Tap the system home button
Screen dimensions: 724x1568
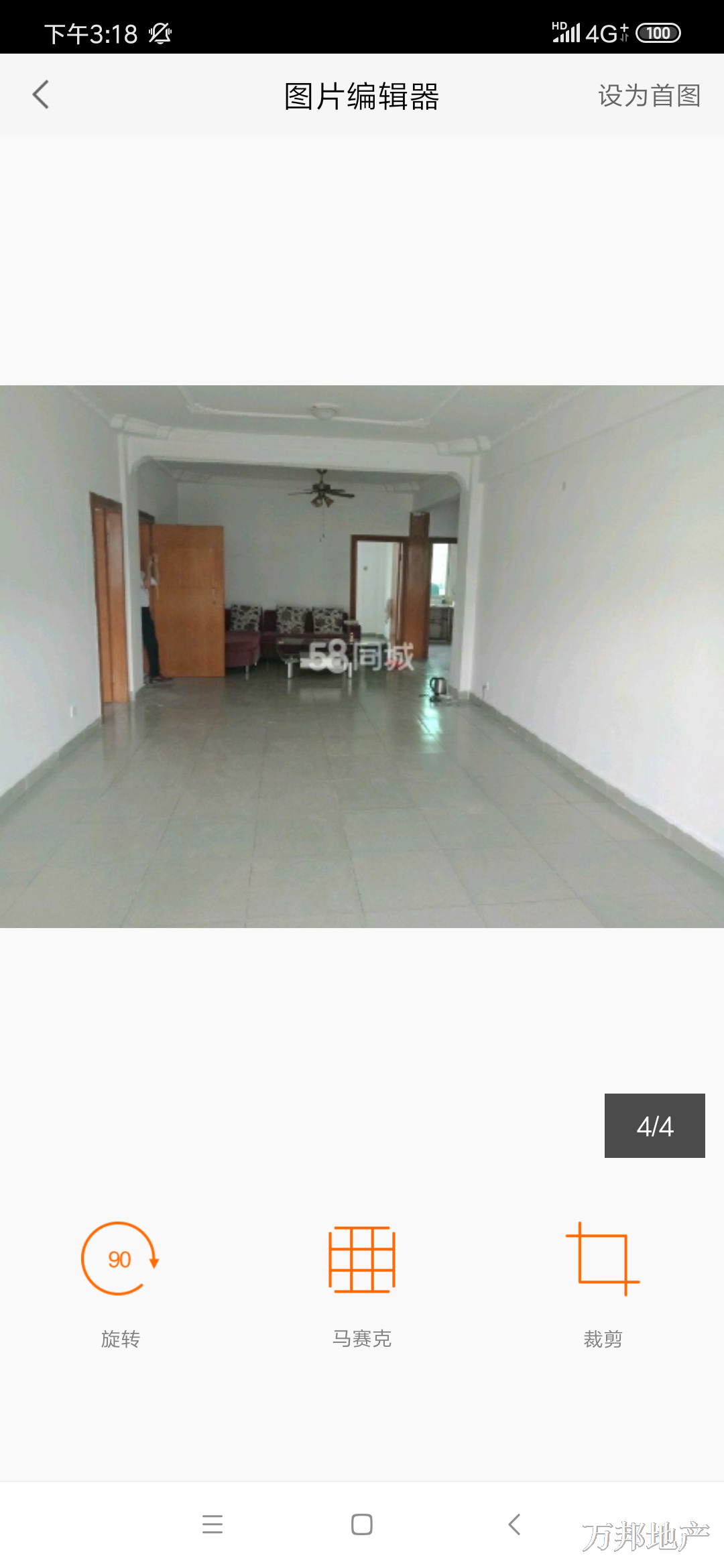pyautogui.click(x=361, y=1524)
